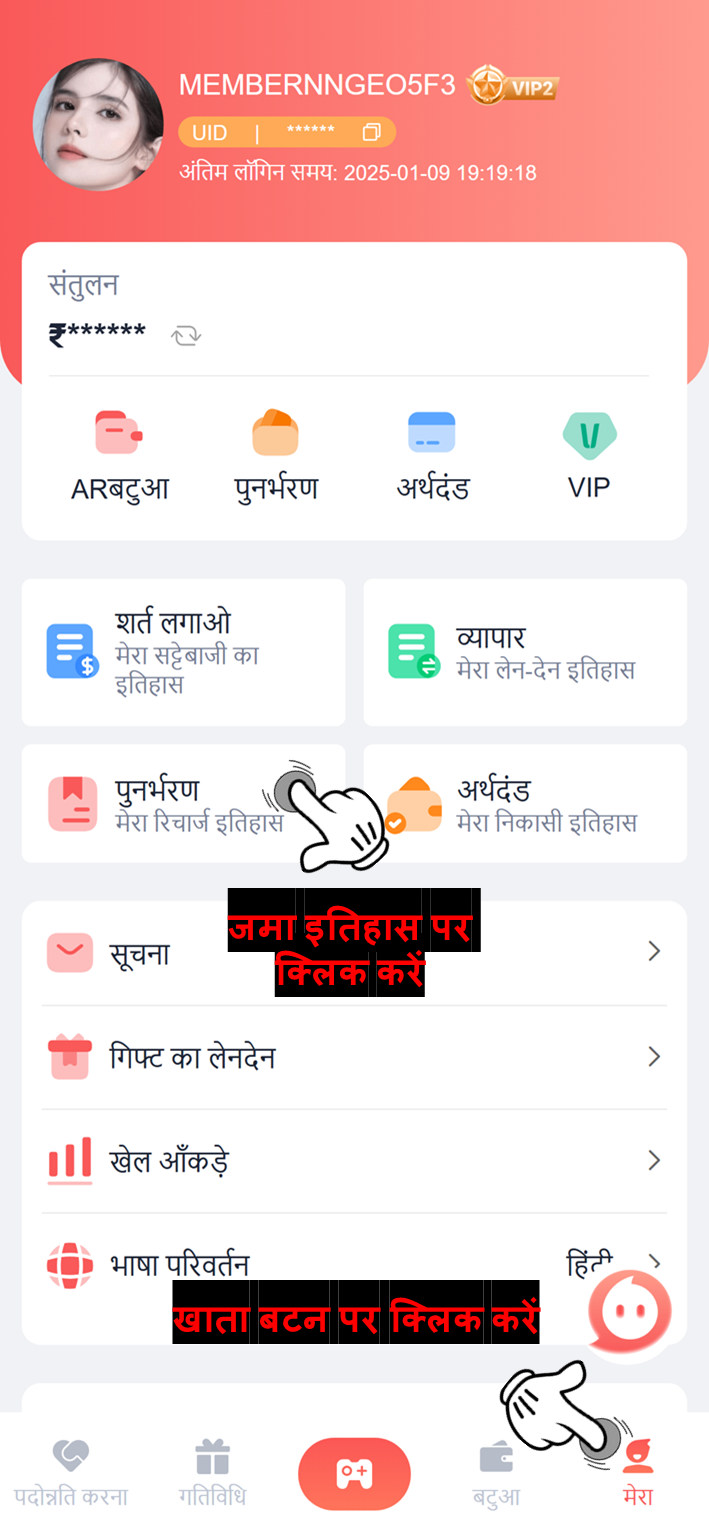
Task: Select the मेरा tab
Action: pyautogui.click(x=637, y=1473)
